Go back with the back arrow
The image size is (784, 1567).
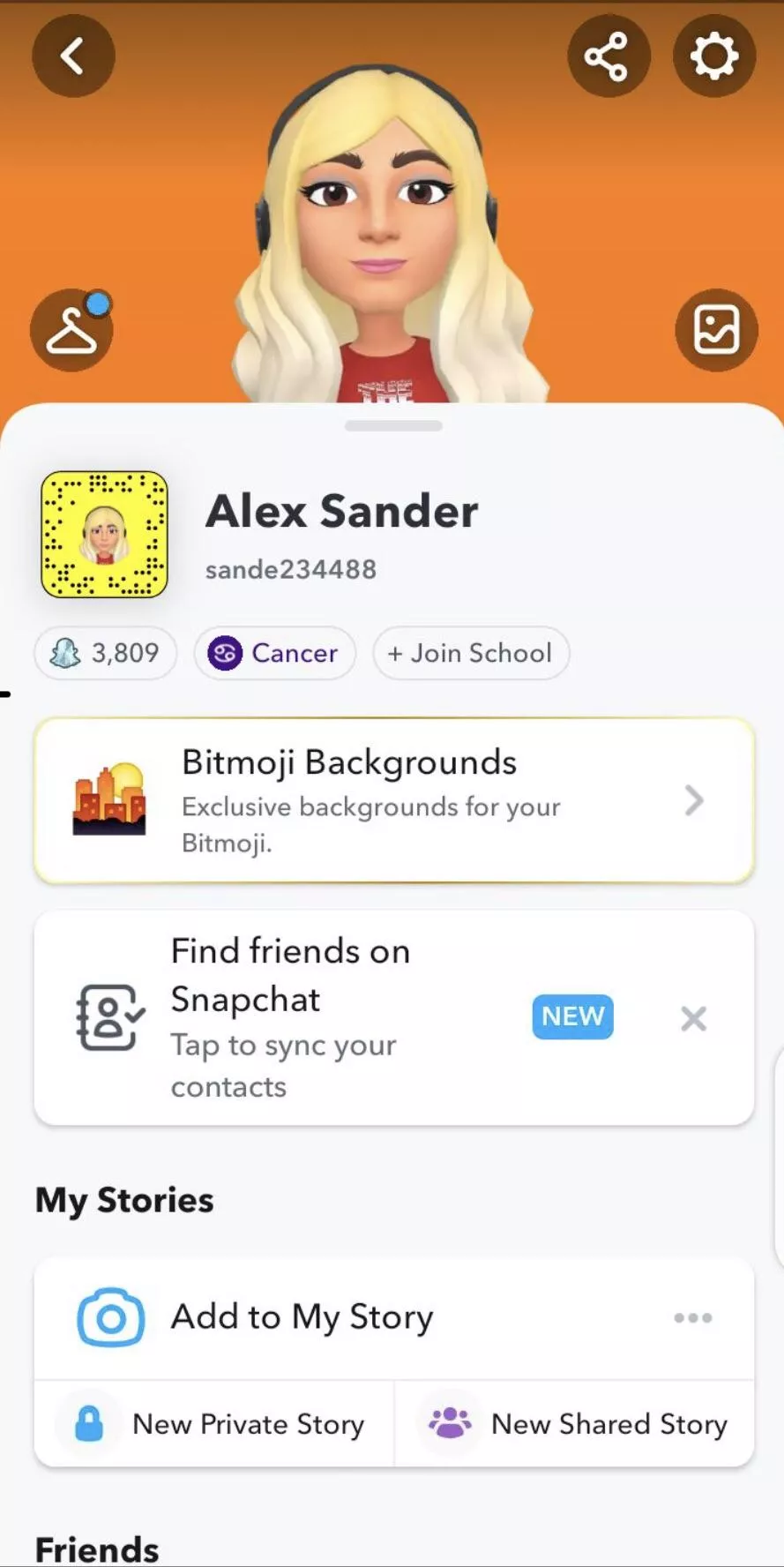(73, 55)
